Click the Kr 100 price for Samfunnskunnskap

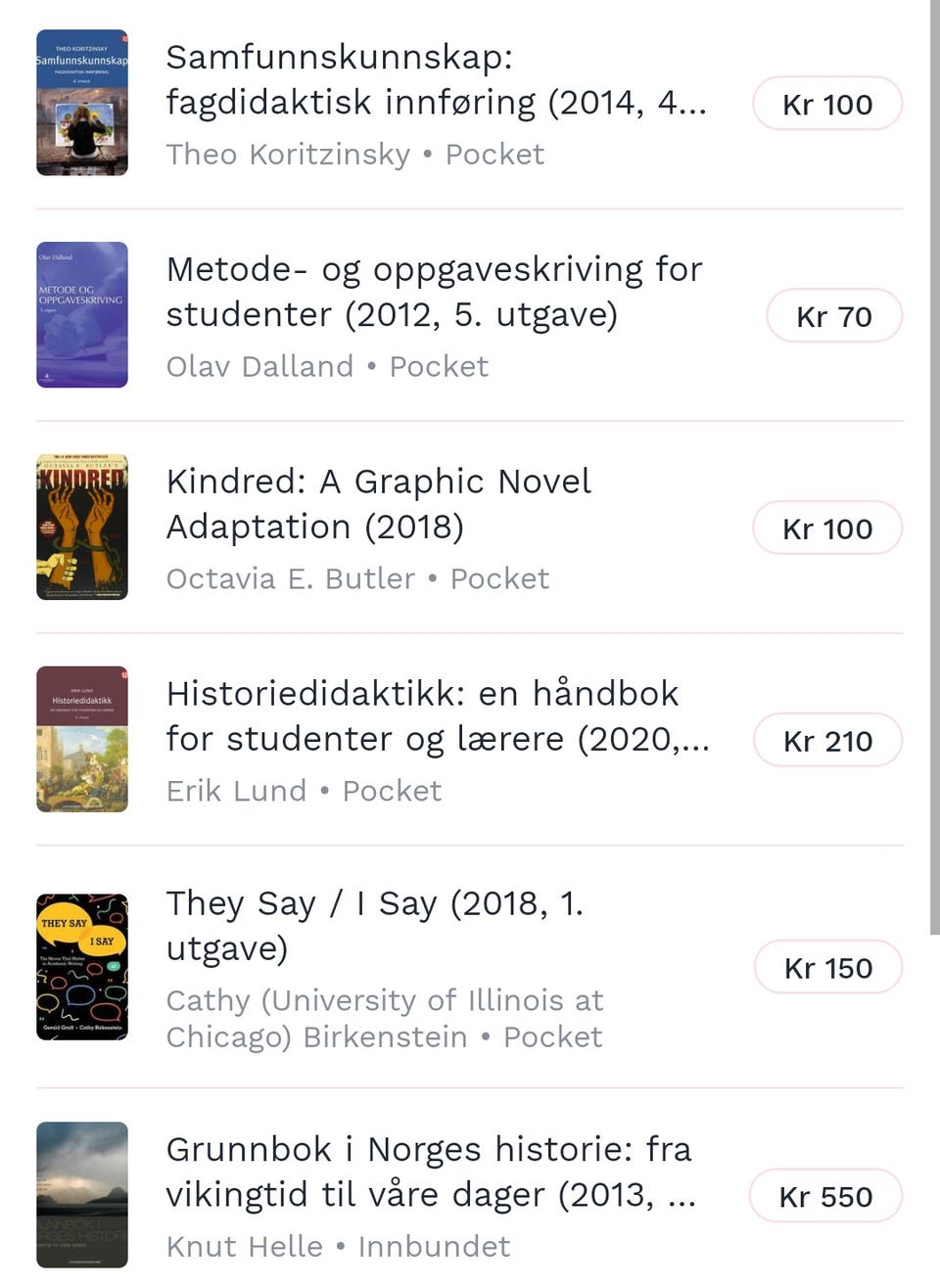click(827, 104)
